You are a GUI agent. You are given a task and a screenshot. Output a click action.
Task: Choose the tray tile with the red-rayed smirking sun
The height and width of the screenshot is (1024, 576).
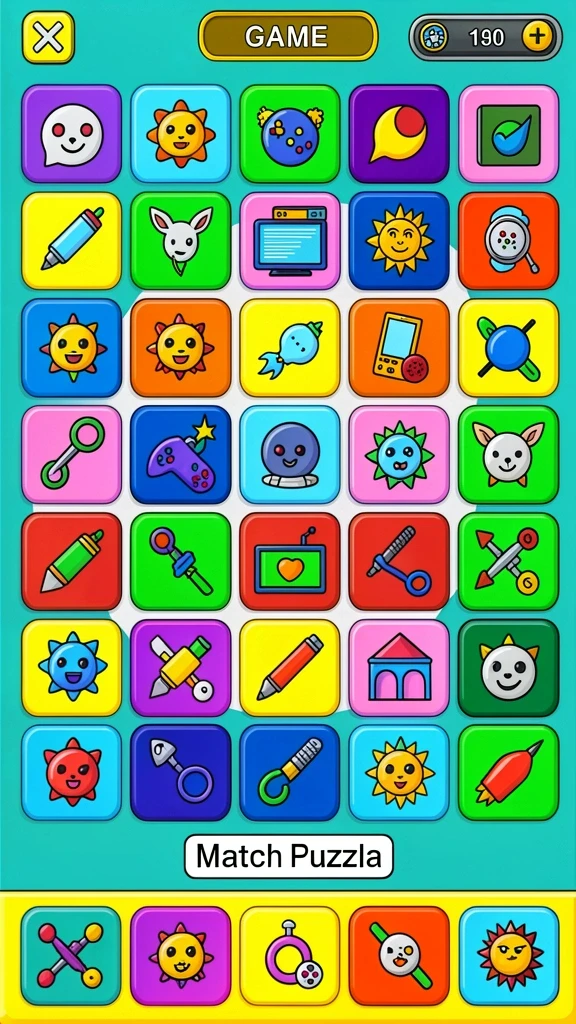(509, 955)
